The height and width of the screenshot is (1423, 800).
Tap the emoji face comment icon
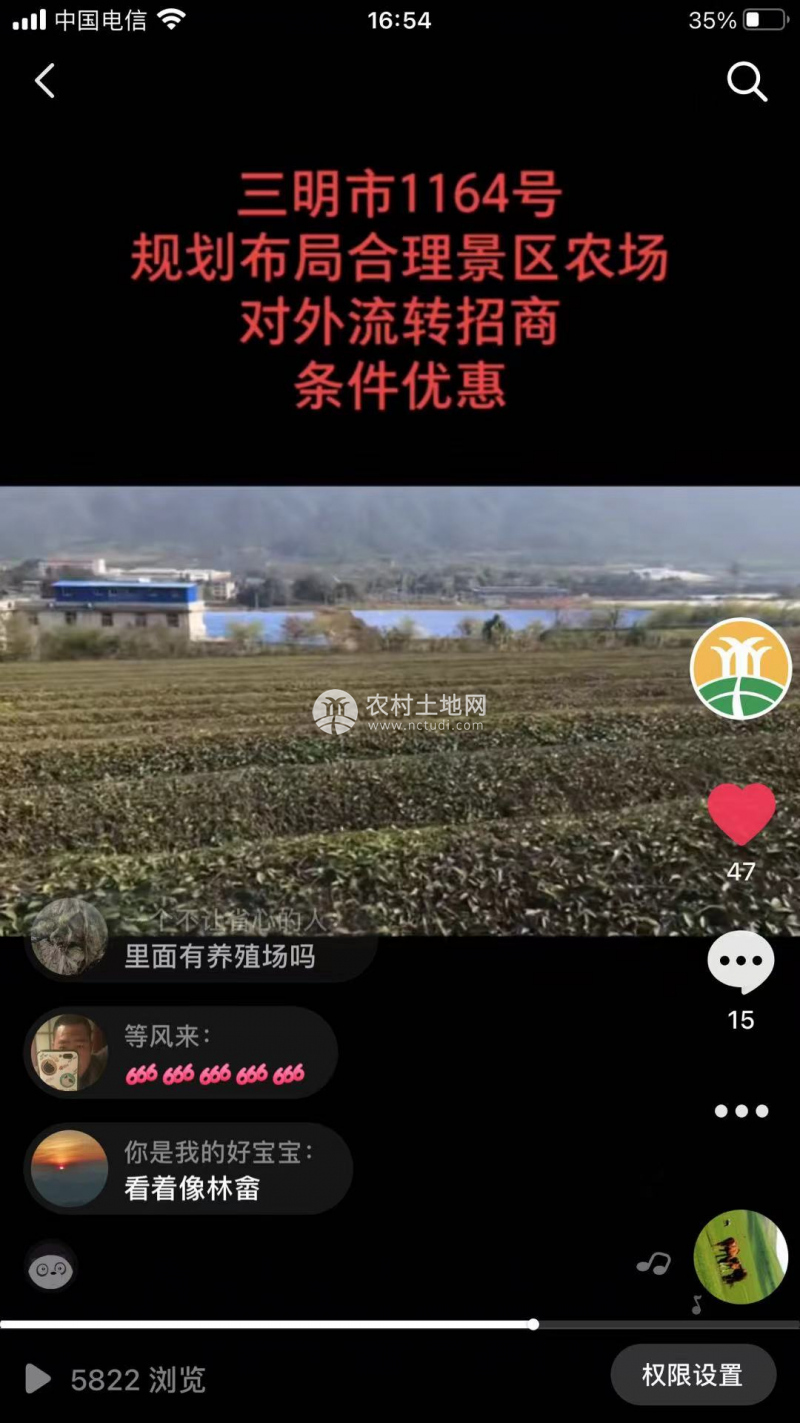[x=51, y=1268]
